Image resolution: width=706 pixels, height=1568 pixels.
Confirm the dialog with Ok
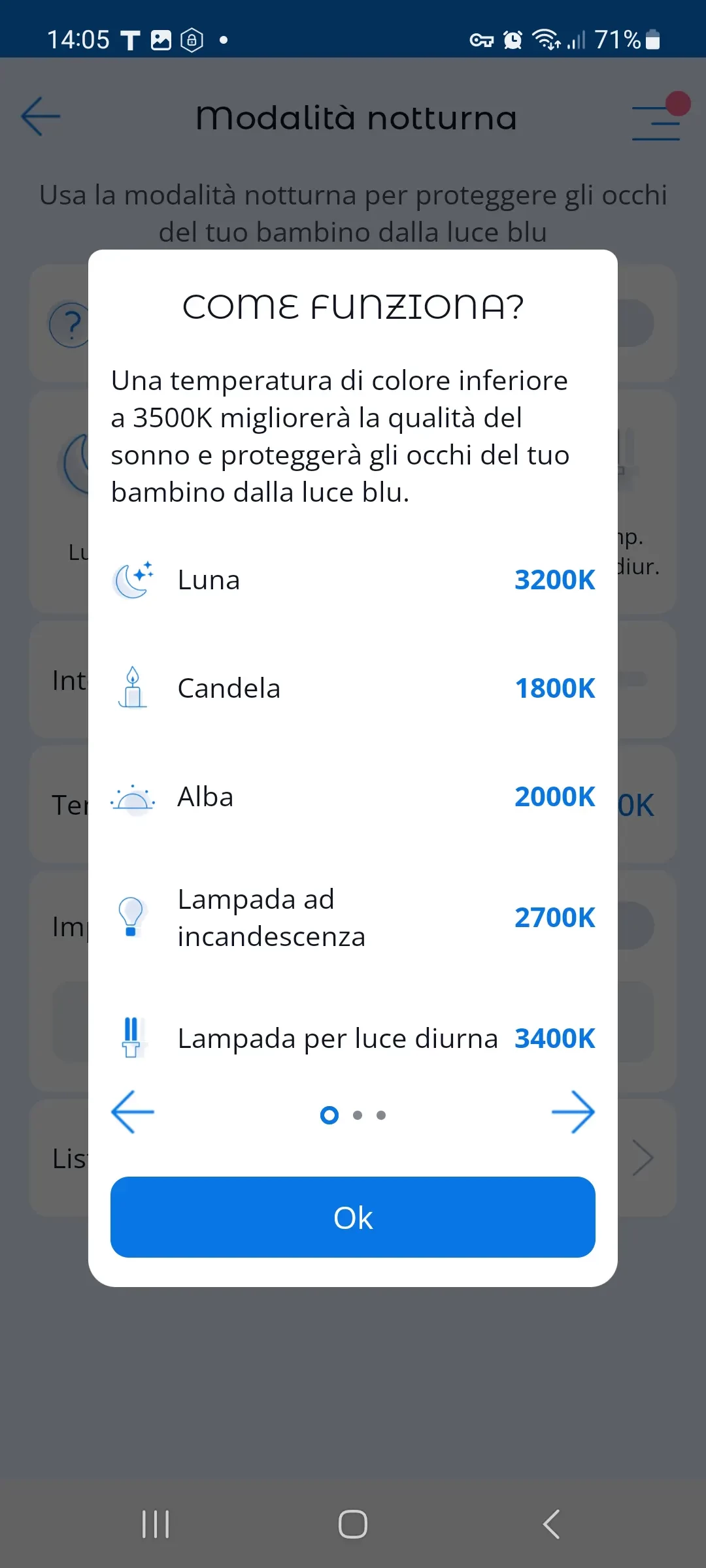tap(353, 1217)
